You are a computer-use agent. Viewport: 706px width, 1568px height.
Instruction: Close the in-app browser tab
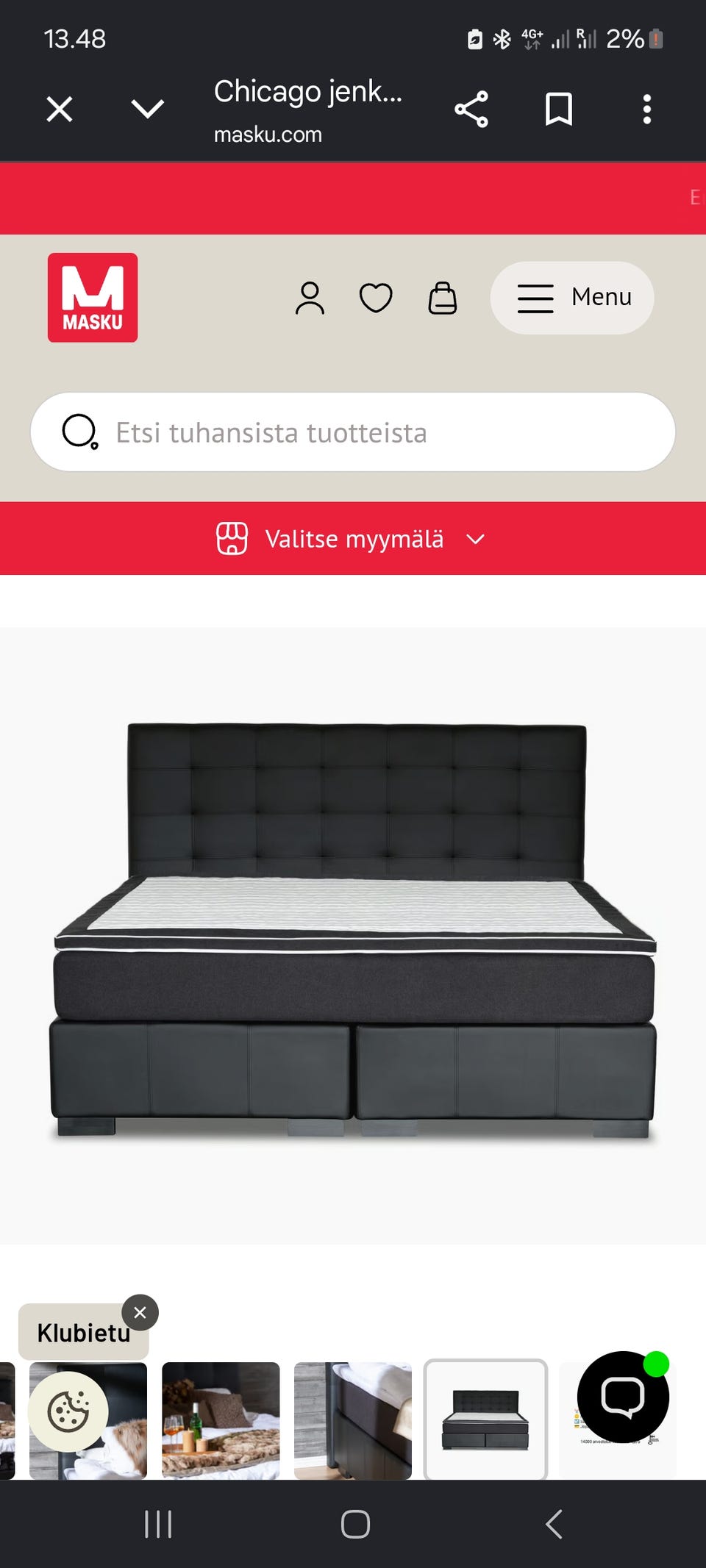click(60, 110)
